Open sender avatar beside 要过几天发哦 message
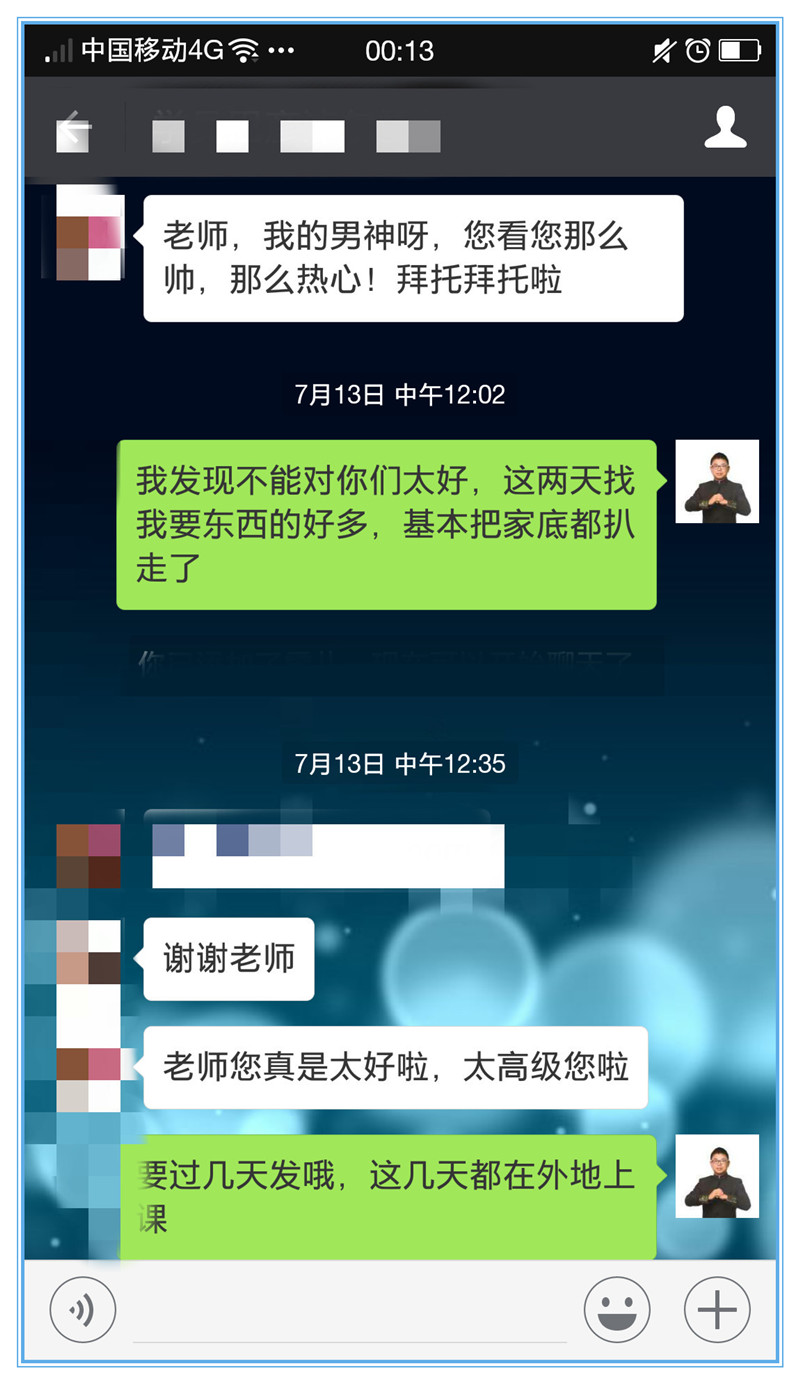Screen dimensions: 800x1384 (717, 1176)
